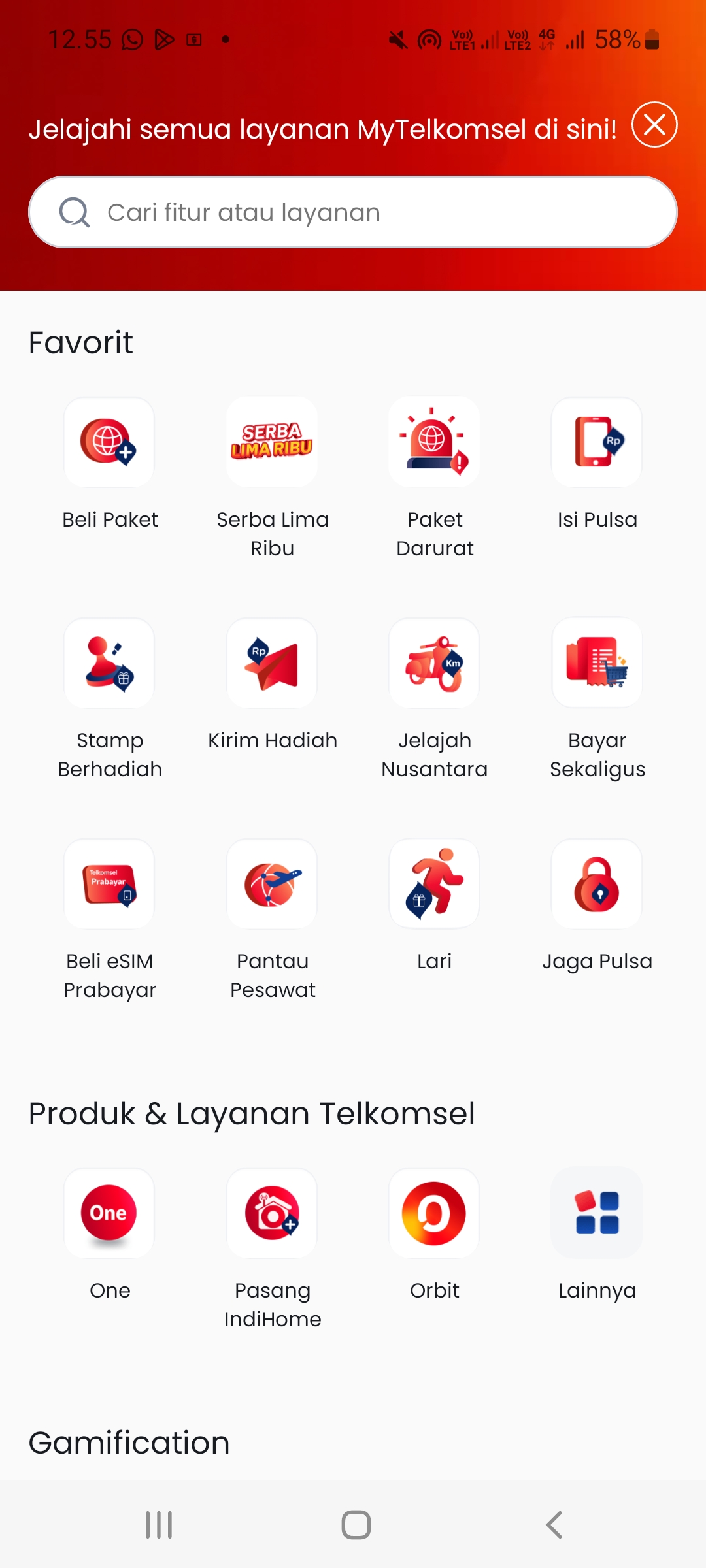Select Paket Darurat
The height and width of the screenshot is (1568, 706).
click(x=434, y=442)
